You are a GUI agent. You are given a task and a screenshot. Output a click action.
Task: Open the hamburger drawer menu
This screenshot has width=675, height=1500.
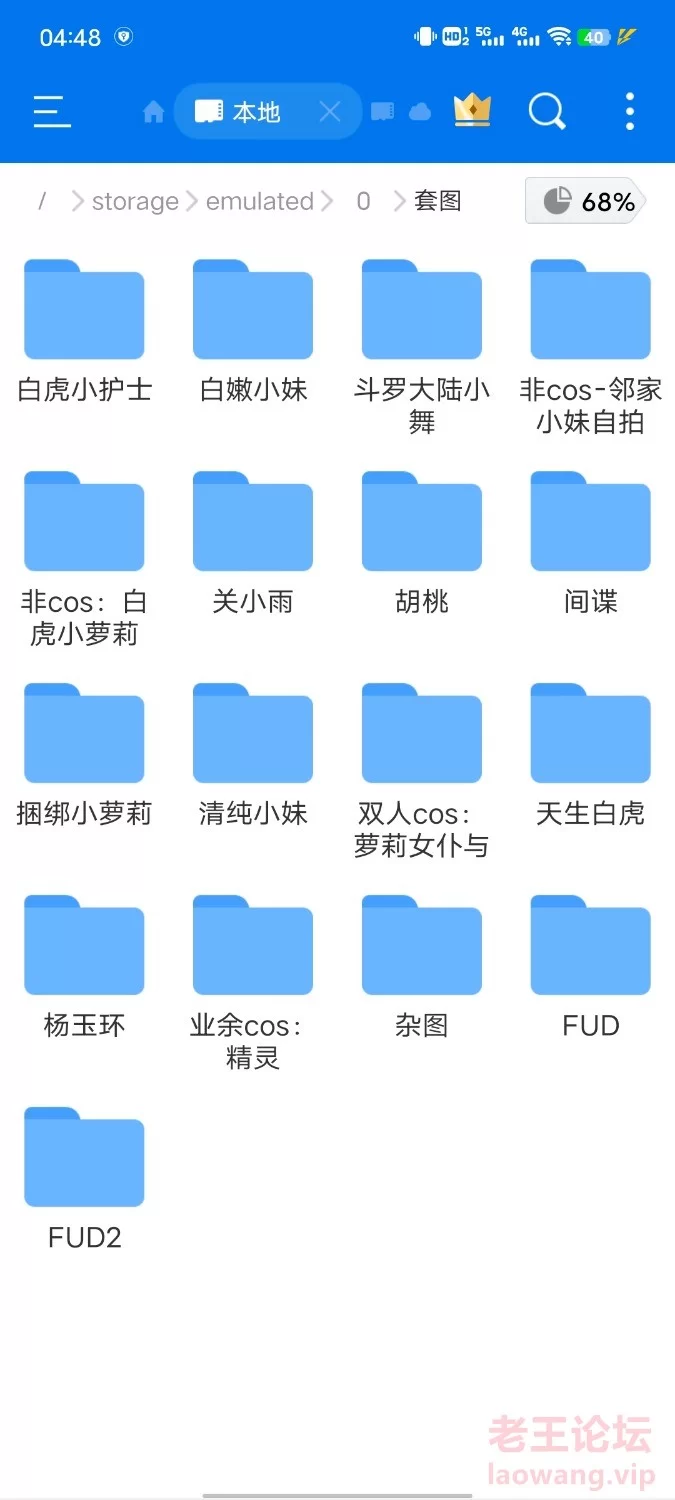click(52, 111)
